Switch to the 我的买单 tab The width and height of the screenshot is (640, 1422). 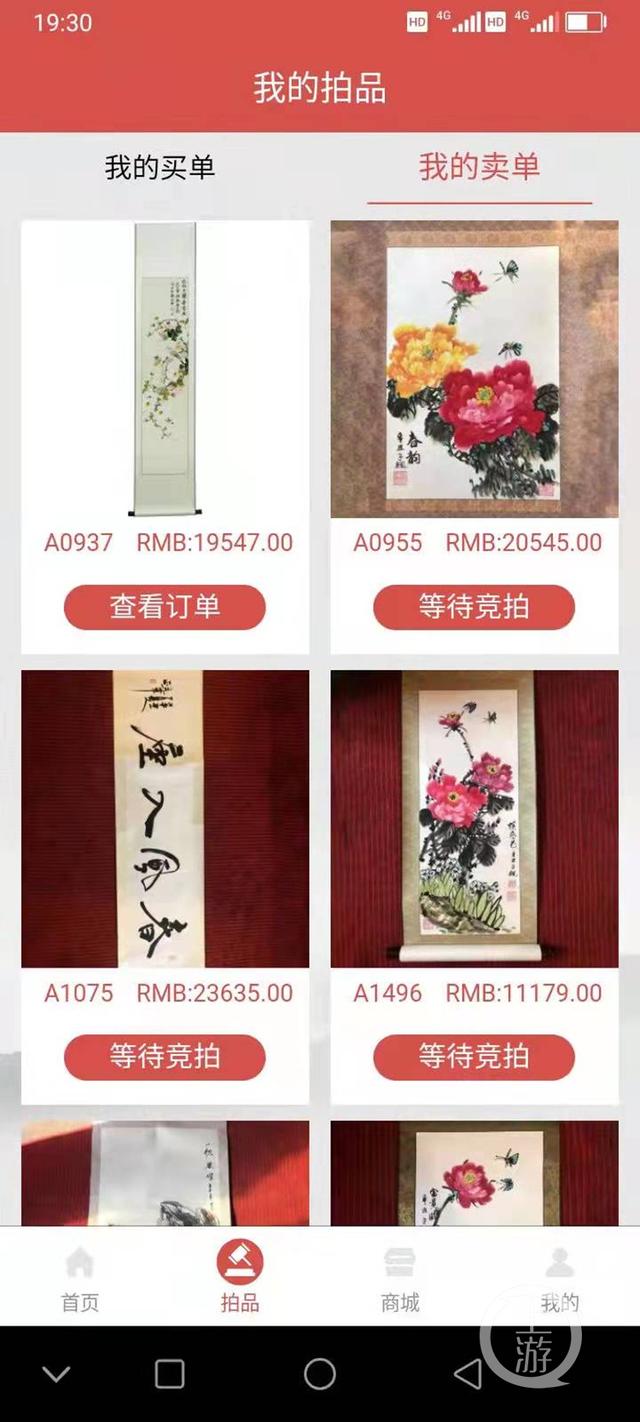160,168
